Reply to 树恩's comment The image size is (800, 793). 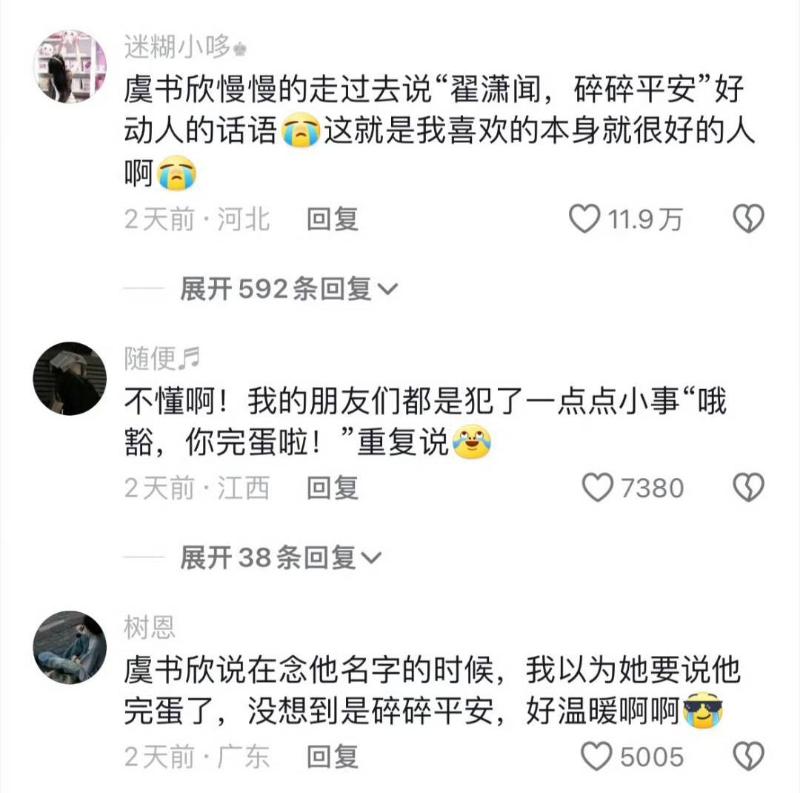tap(333, 756)
